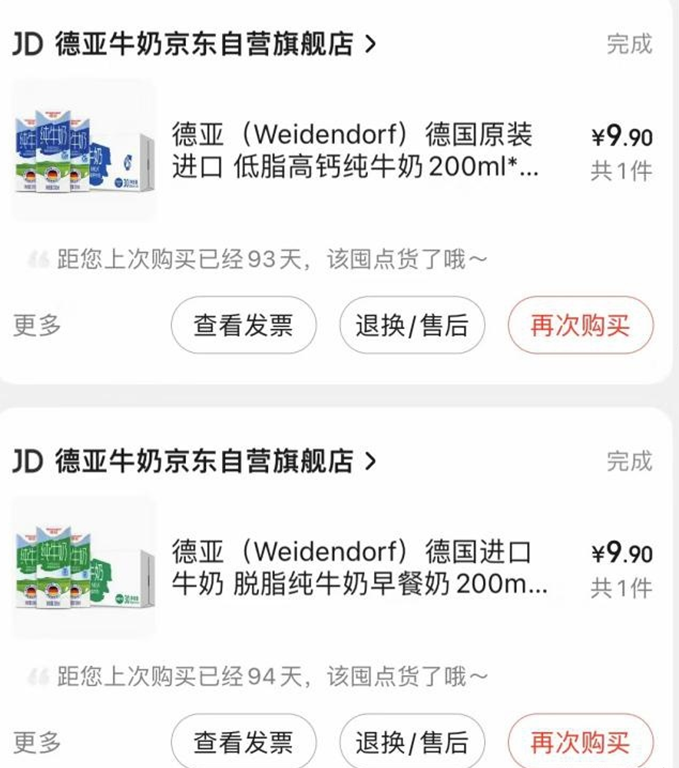Open the 低脂高钙纯牛奶 product image
Screen dimensions: 679x768
point(84,150)
